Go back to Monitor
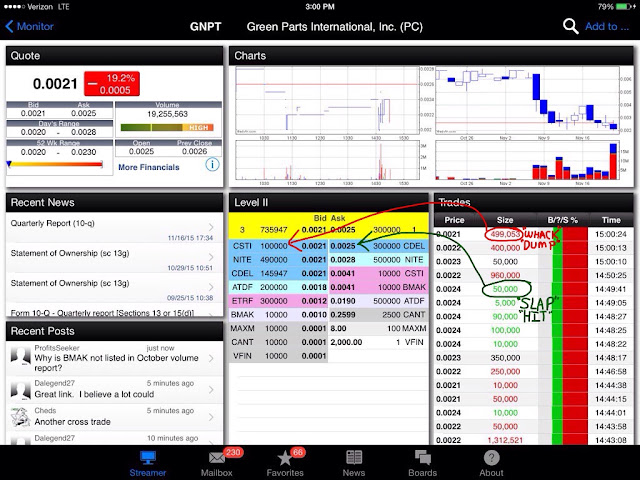The width and height of the screenshot is (640, 480). coord(29,27)
